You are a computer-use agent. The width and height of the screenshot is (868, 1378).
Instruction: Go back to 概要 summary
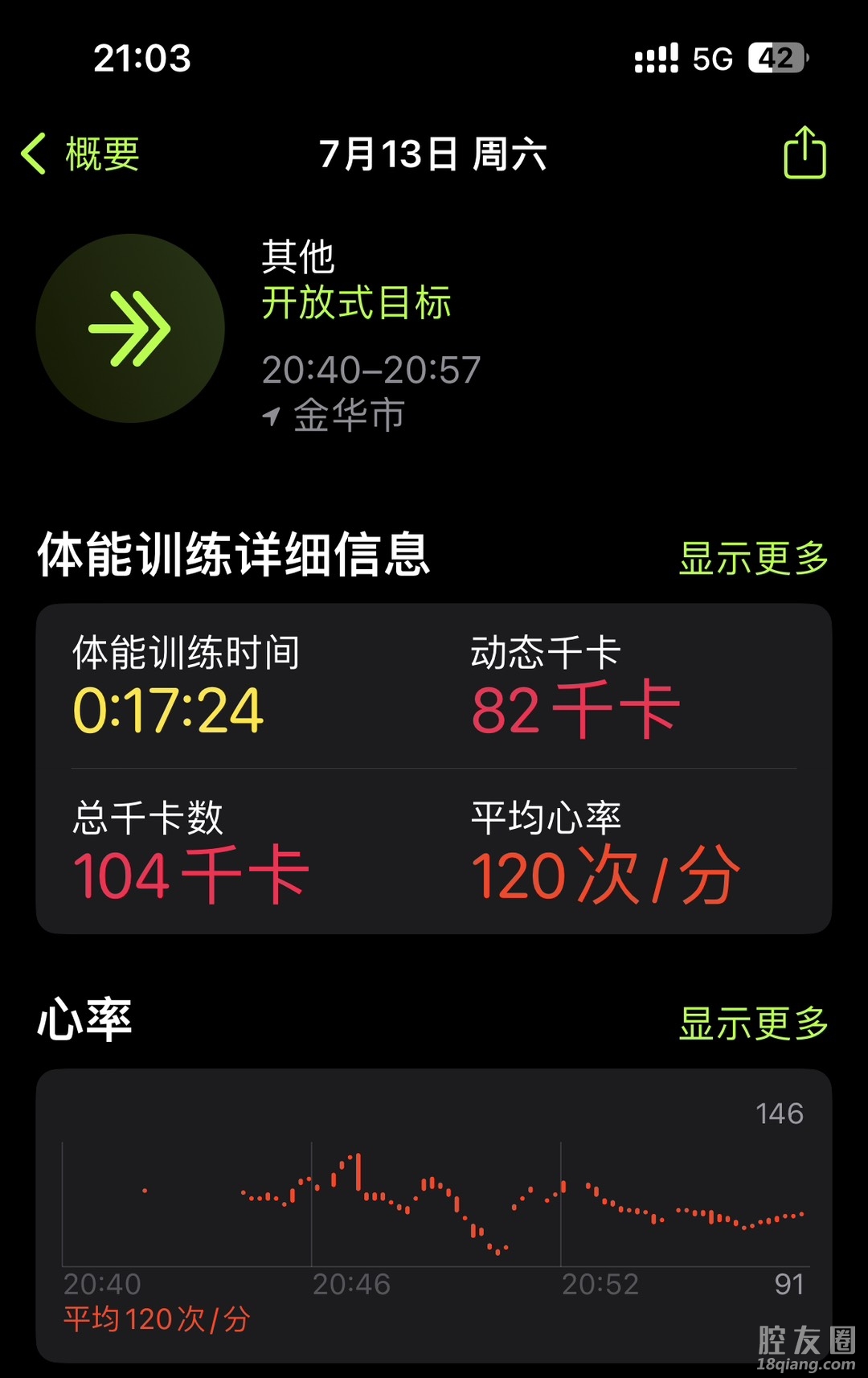tap(80, 154)
